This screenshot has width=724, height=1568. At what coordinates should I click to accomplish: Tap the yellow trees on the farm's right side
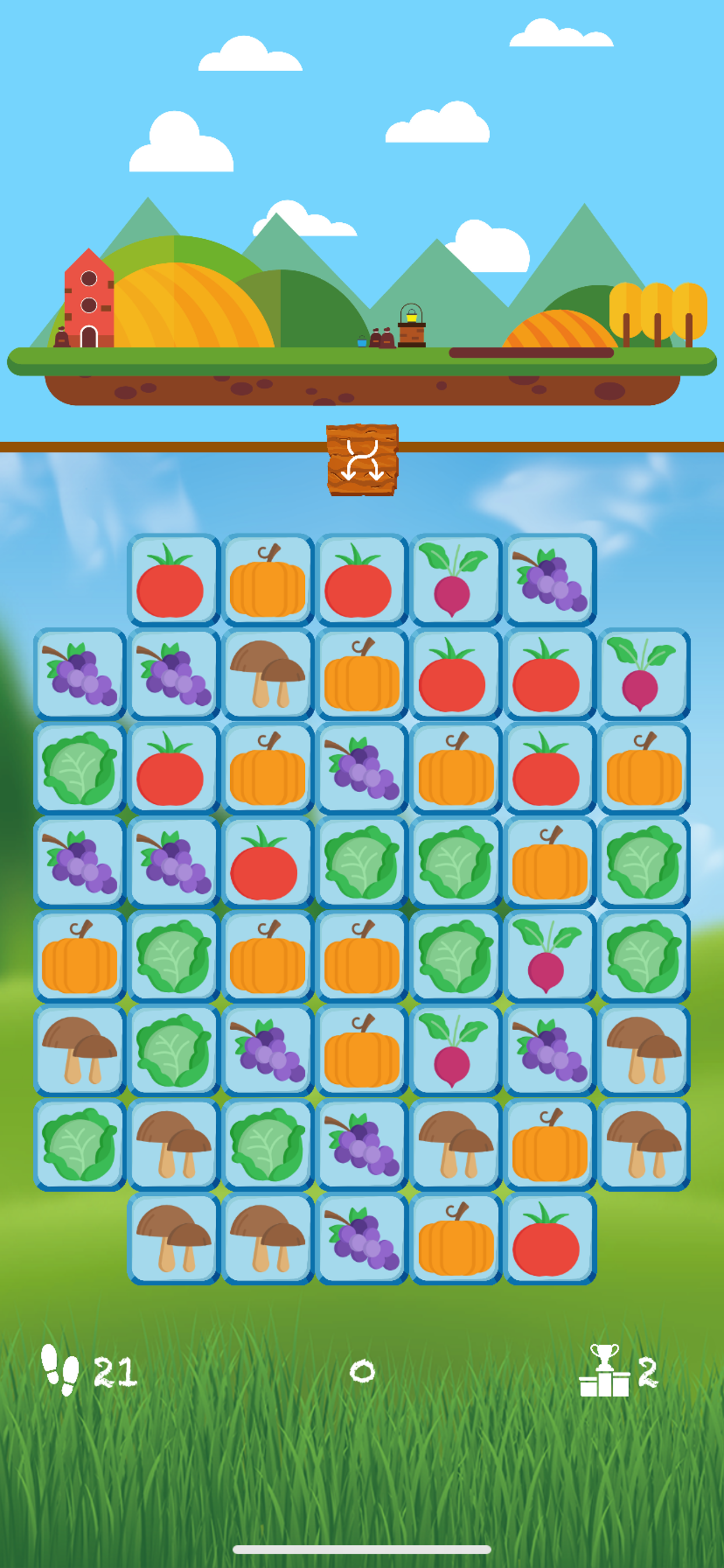657,310
